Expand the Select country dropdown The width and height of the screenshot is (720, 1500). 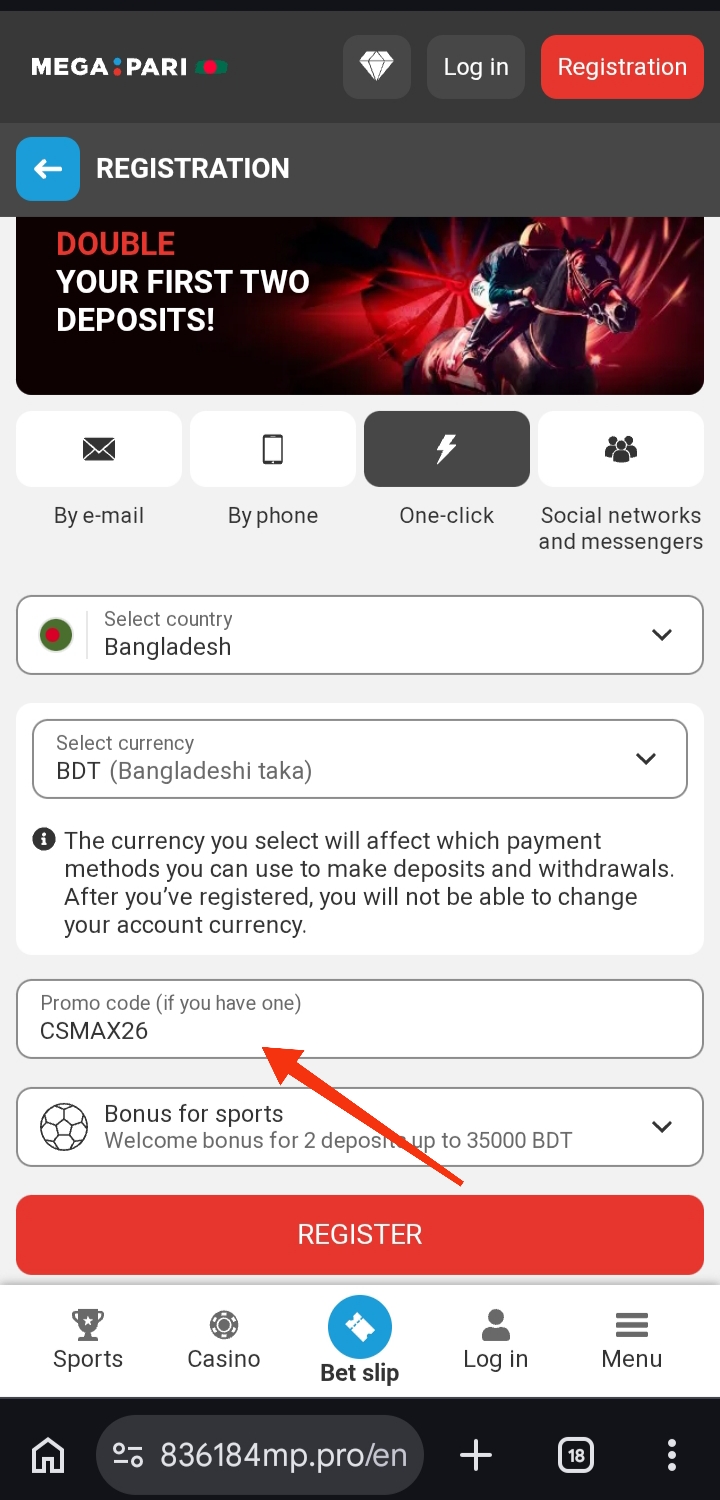[360, 635]
